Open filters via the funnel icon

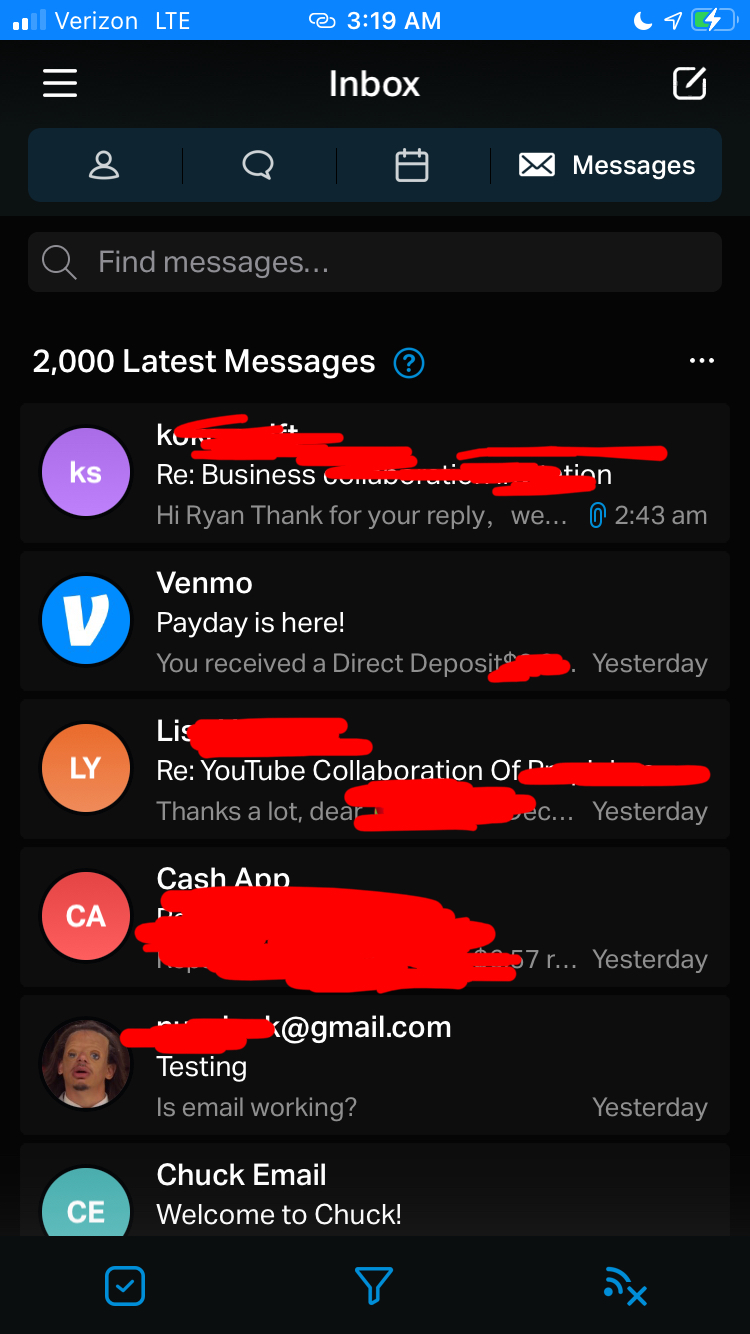point(374,1287)
